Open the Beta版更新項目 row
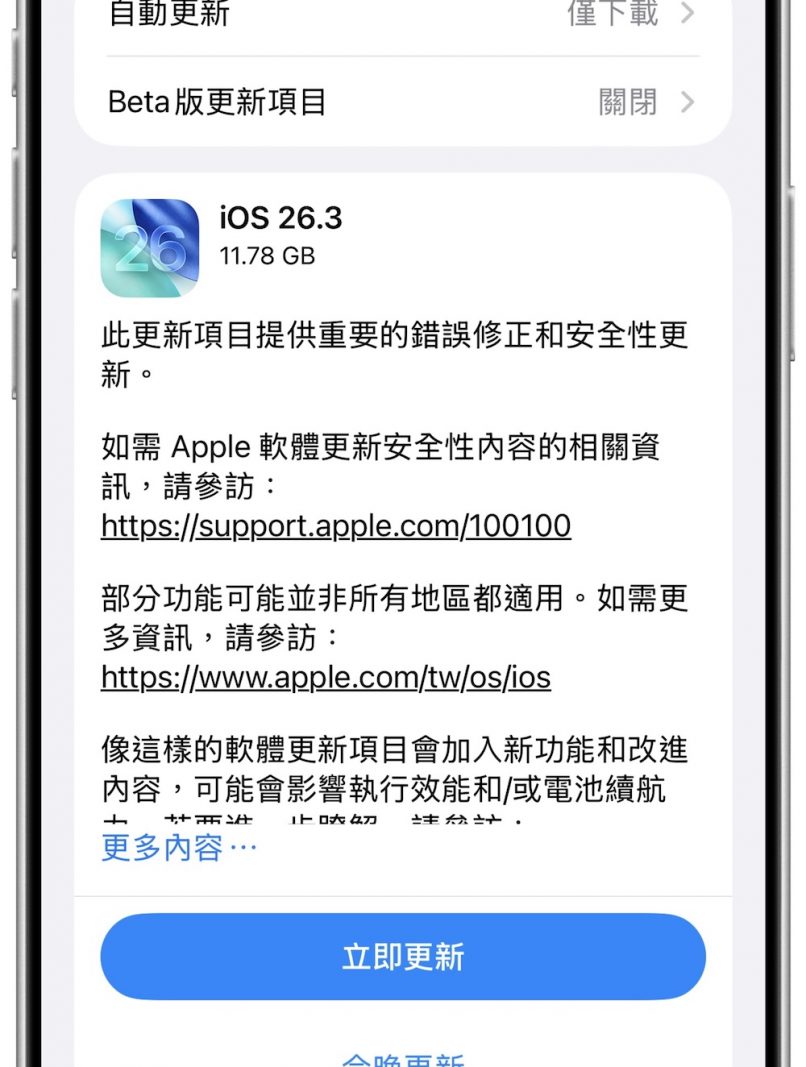Viewport: 806px width, 1067px height. 402,102
